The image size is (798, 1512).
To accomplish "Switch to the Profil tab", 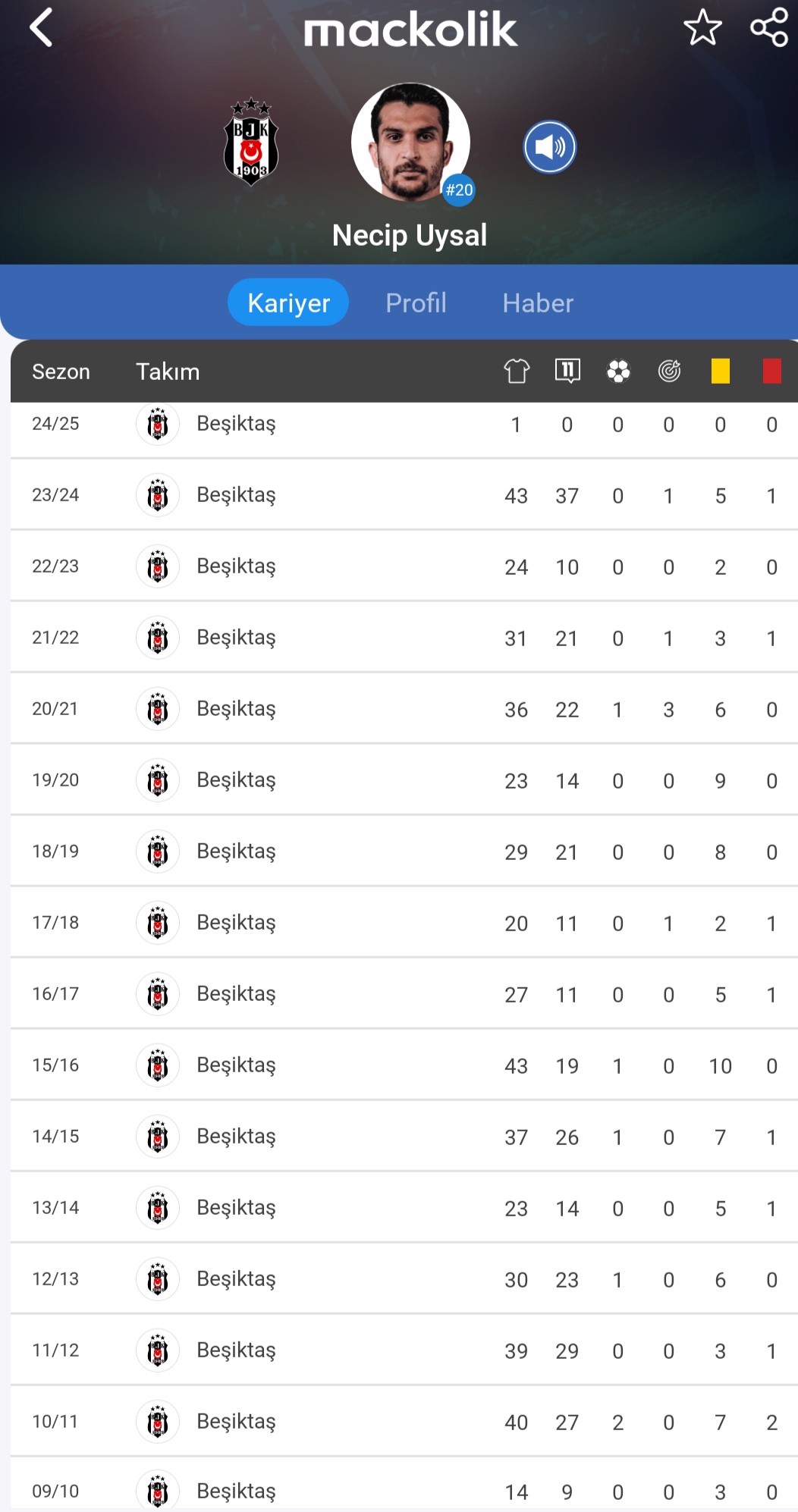I will pyautogui.click(x=416, y=303).
